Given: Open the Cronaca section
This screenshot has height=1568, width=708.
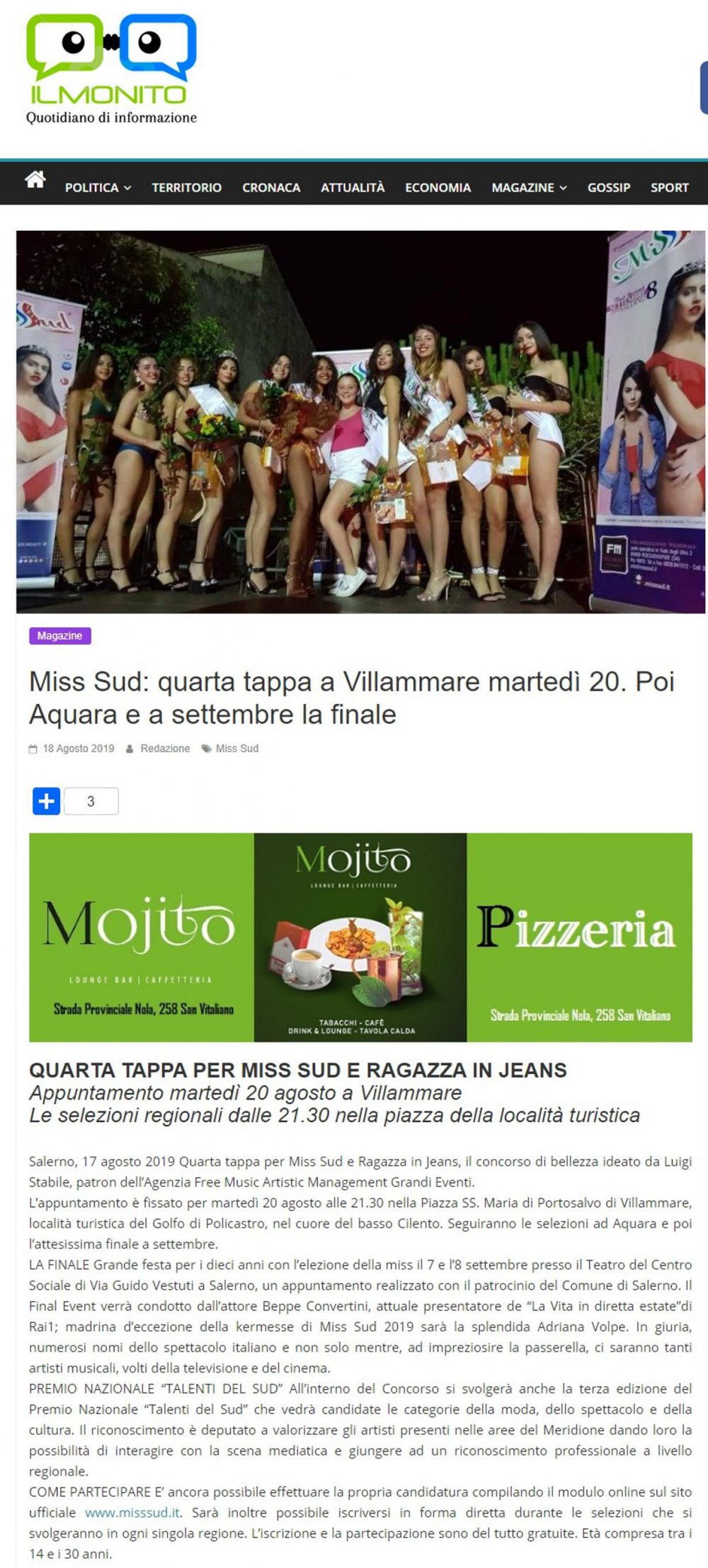Looking at the screenshot, I should click(x=271, y=188).
